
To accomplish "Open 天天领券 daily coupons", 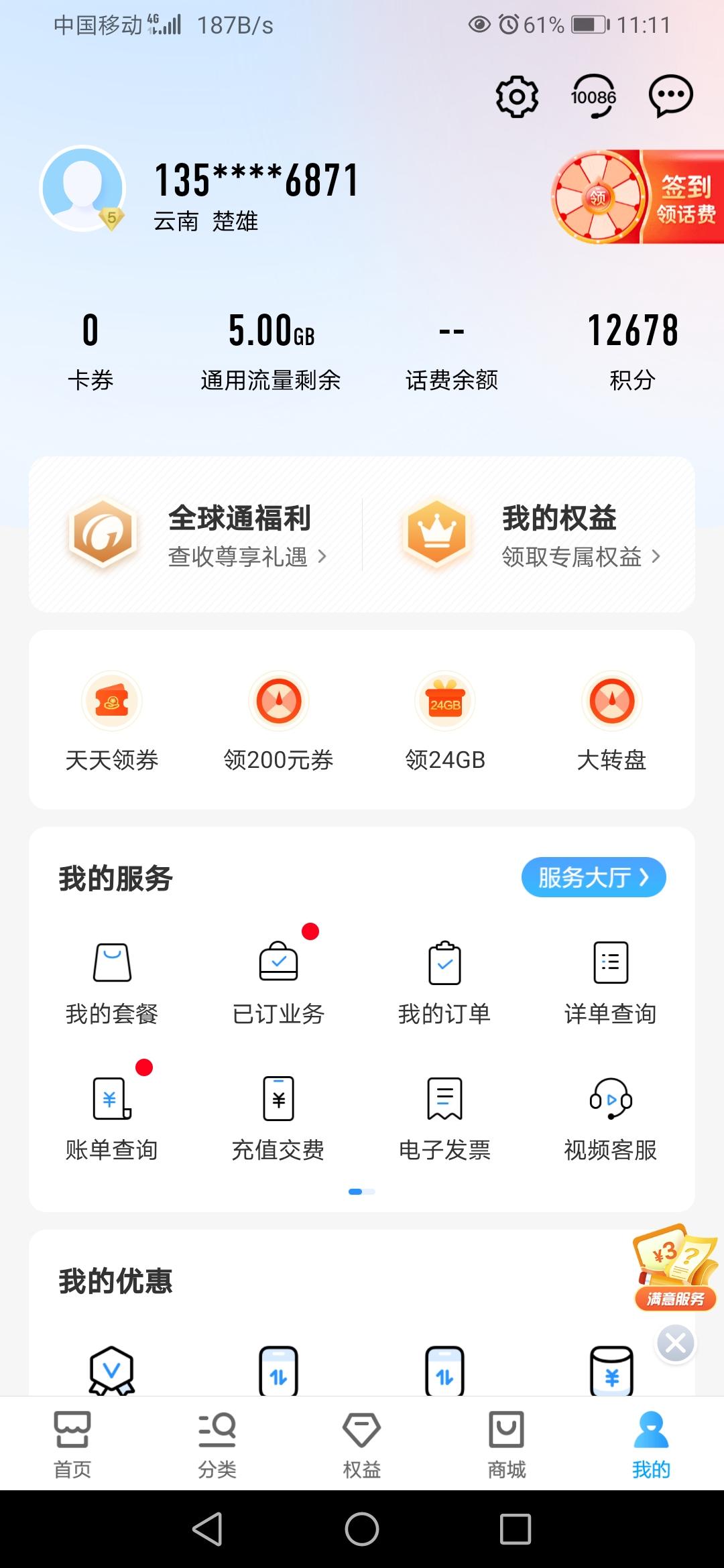I will tap(112, 721).
